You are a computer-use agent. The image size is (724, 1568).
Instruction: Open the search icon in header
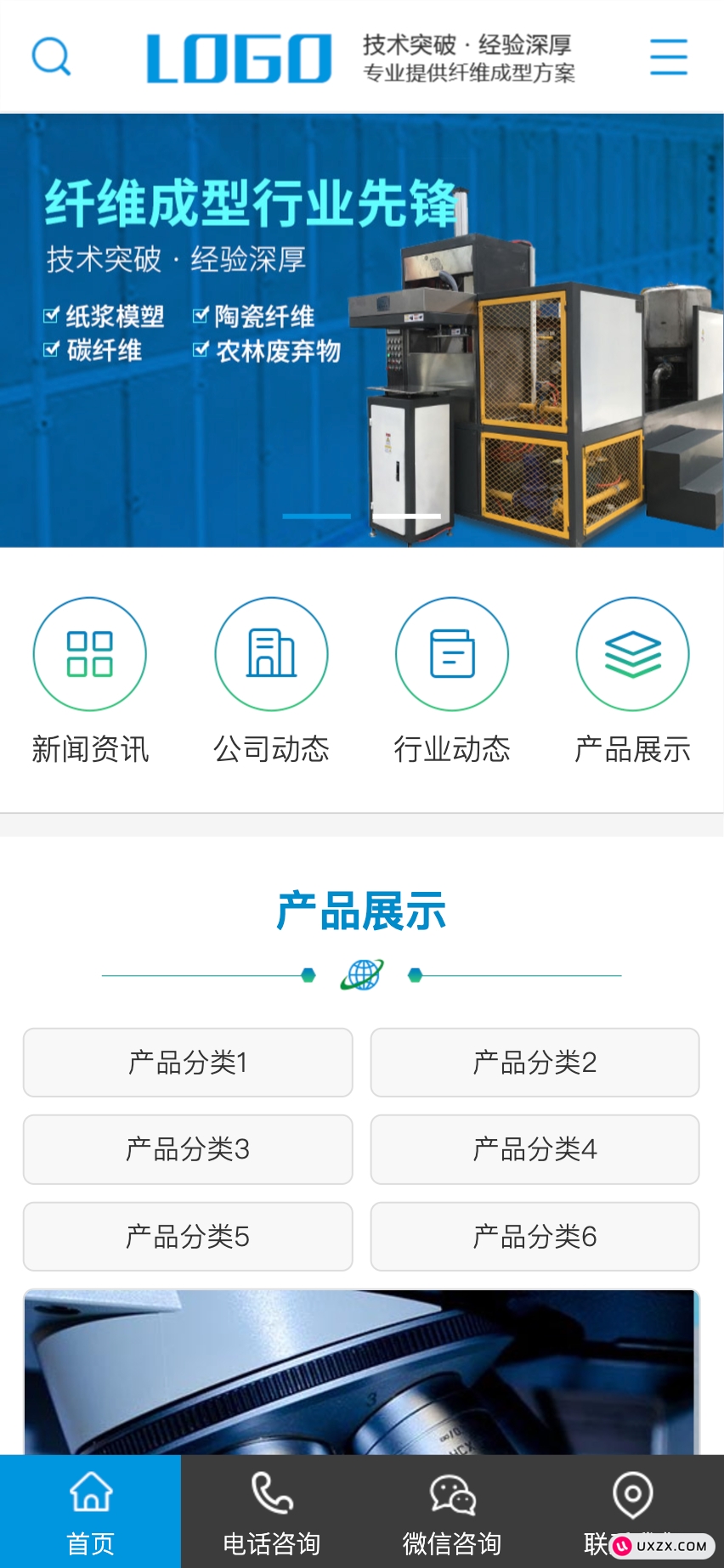tap(51, 57)
